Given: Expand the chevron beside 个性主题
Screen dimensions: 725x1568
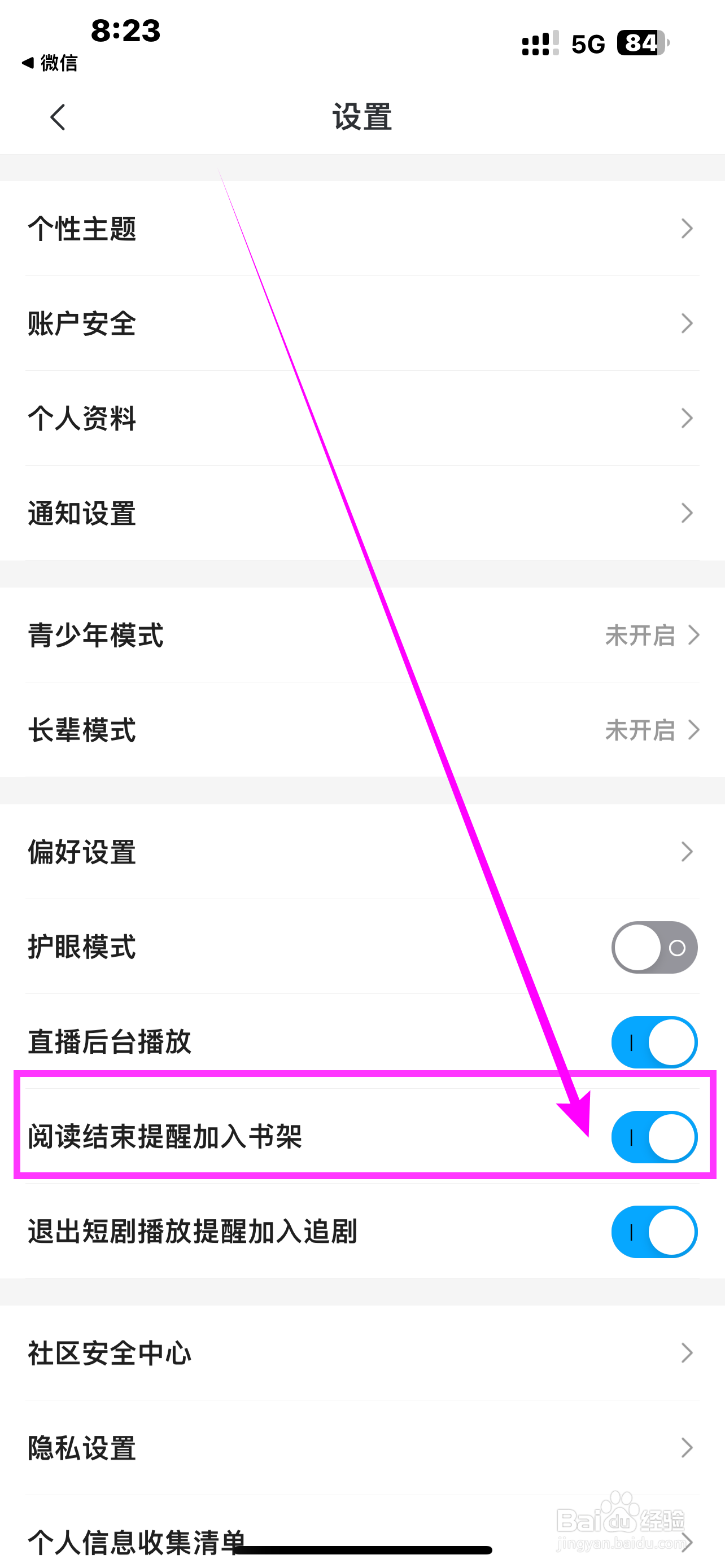Looking at the screenshot, I should click(687, 229).
